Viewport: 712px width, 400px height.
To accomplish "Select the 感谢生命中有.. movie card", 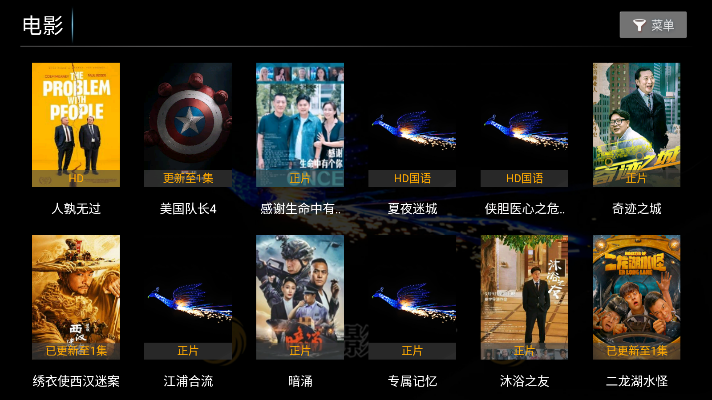I will tap(300, 125).
